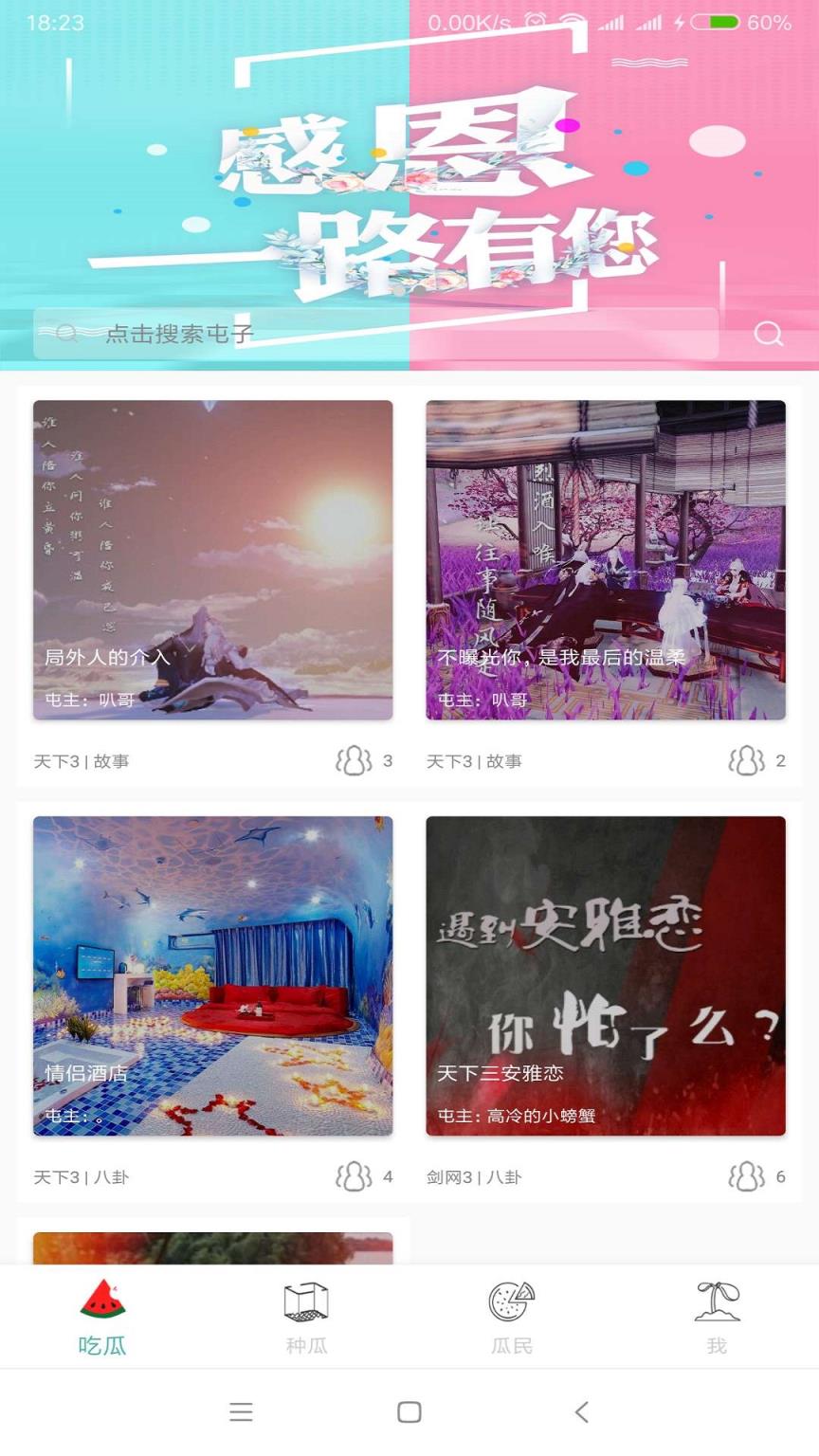
Task: Select the 吃瓜 watermelon tab icon
Action: tap(101, 1301)
